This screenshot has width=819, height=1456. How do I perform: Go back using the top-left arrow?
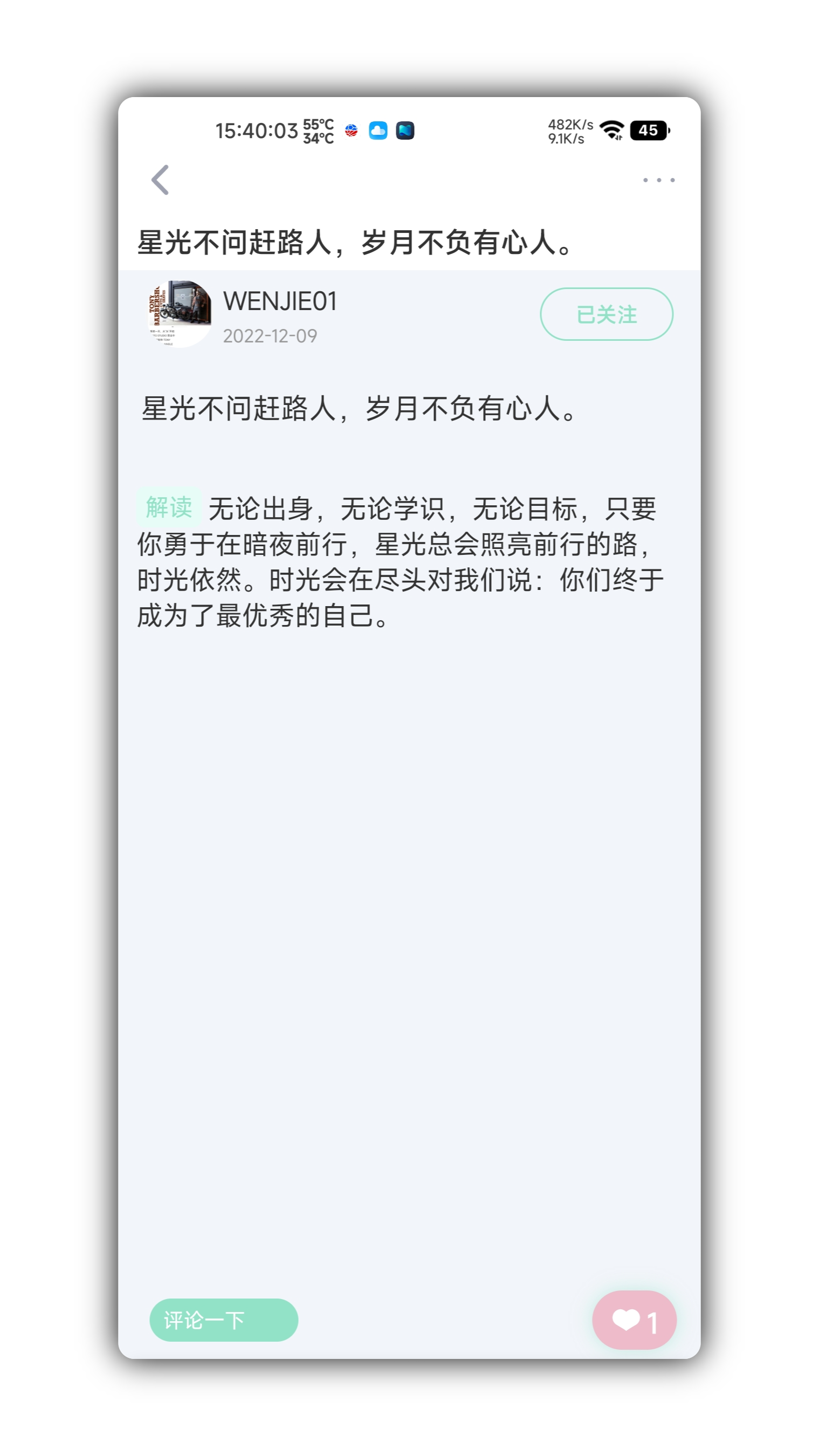tap(161, 180)
